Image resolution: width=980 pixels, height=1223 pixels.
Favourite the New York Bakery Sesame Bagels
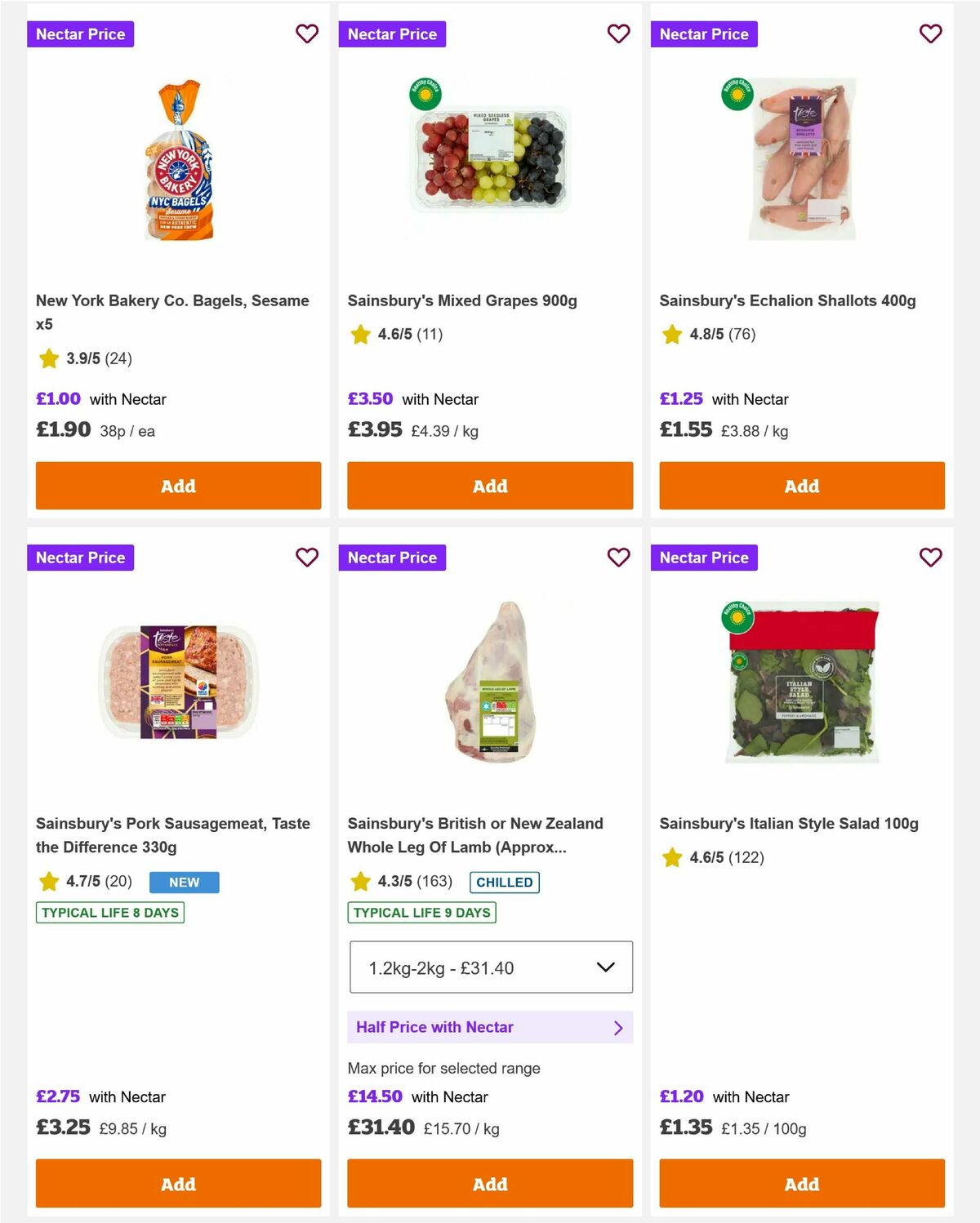click(307, 34)
